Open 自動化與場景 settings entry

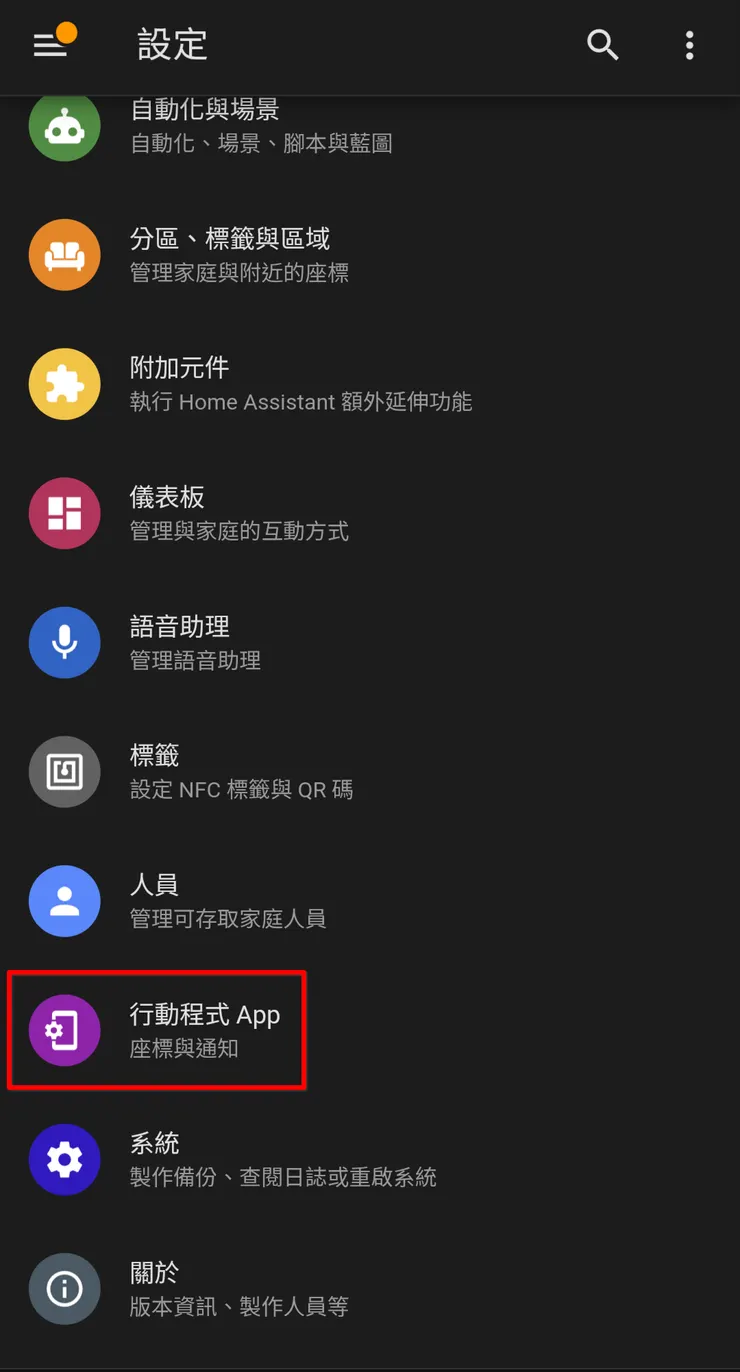(x=300, y=126)
